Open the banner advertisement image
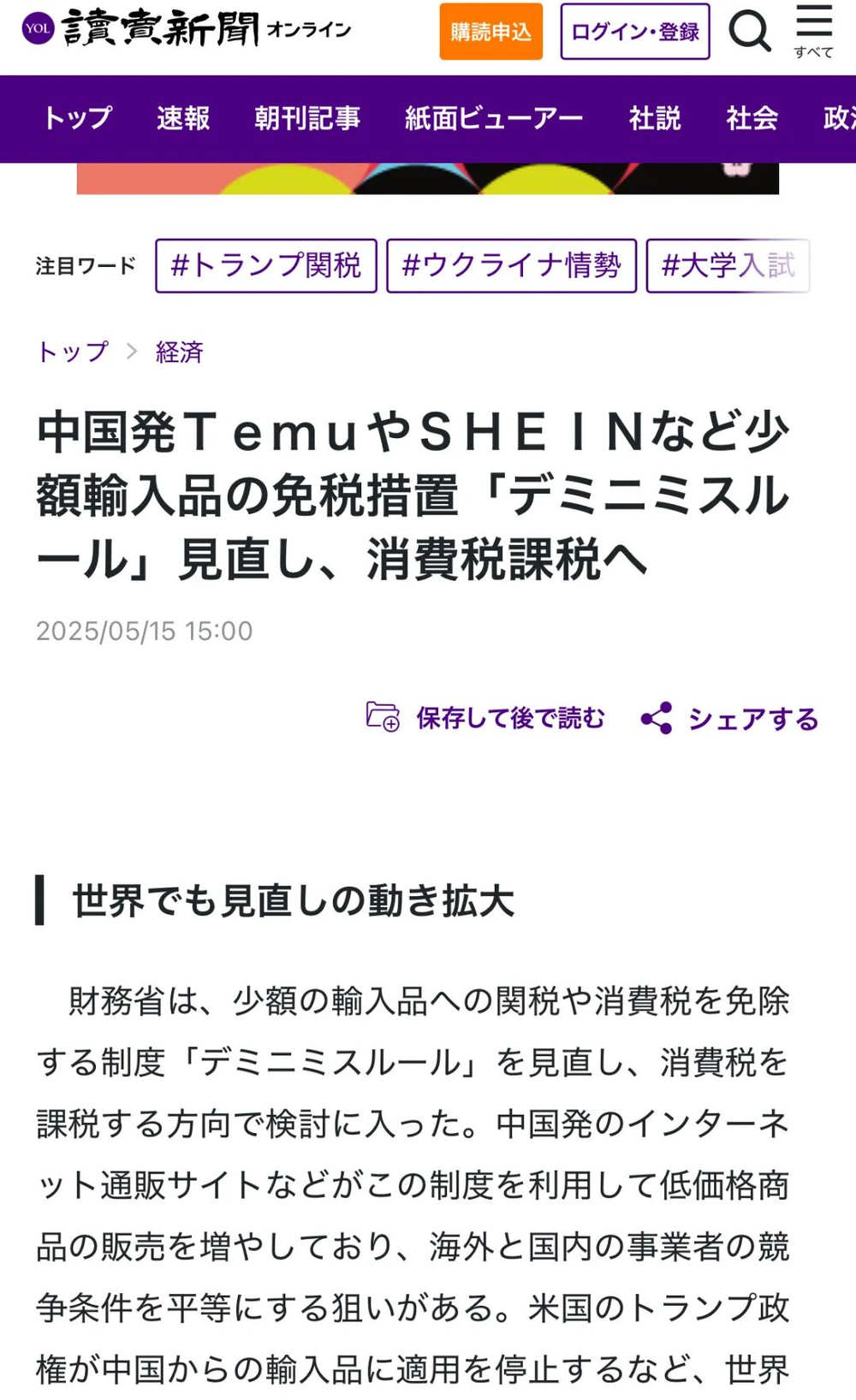Viewport: 856px width, 1400px height. (428, 178)
